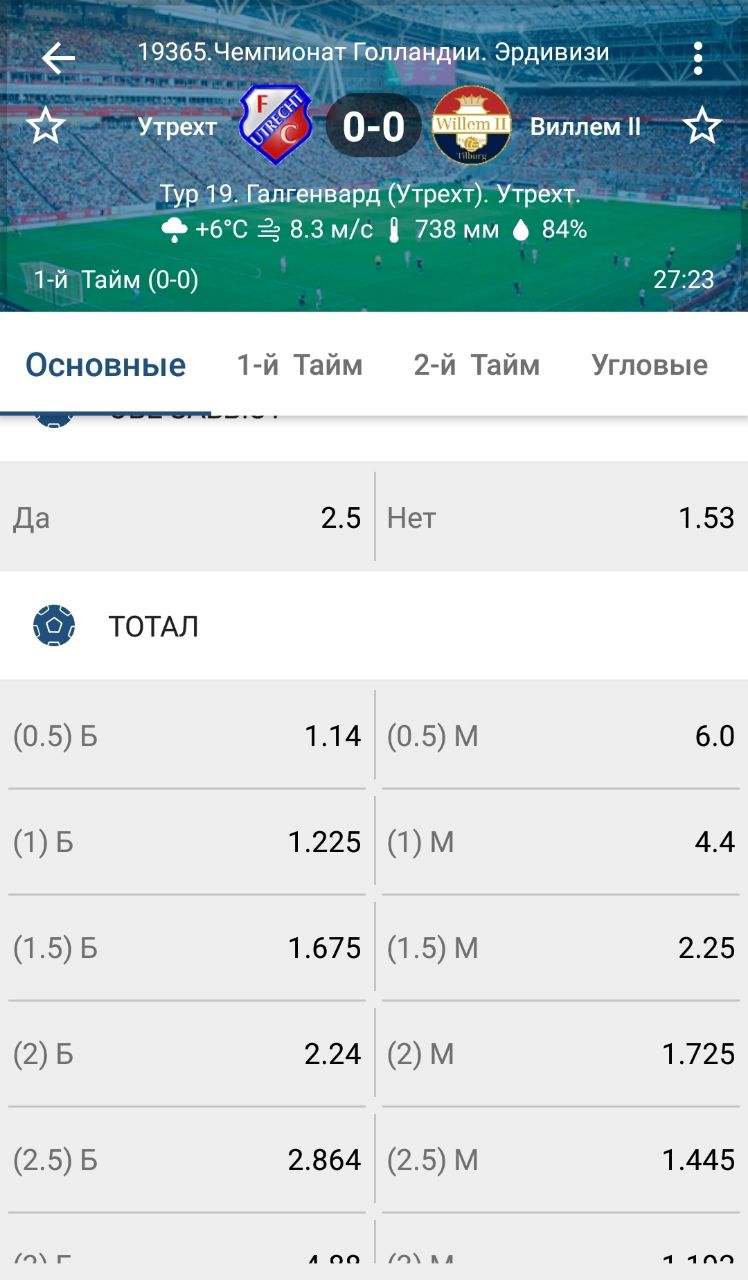The height and width of the screenshot is (1280, 748).
Task: Open the three-dot overflow menu
Action: pyautogui.click(x=698, y=58)
